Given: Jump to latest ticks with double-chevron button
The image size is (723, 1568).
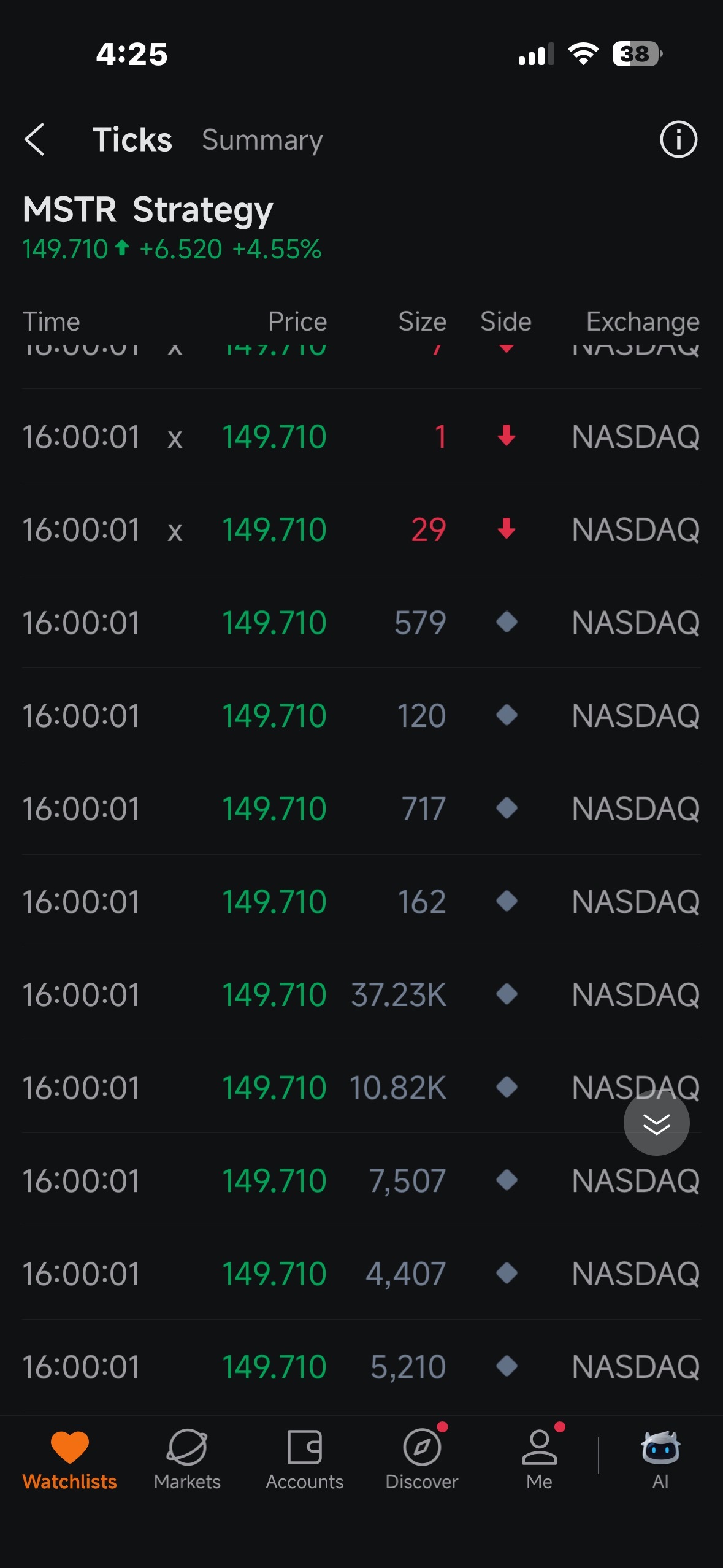Looking at the screenshot, I should (656, 1123).
